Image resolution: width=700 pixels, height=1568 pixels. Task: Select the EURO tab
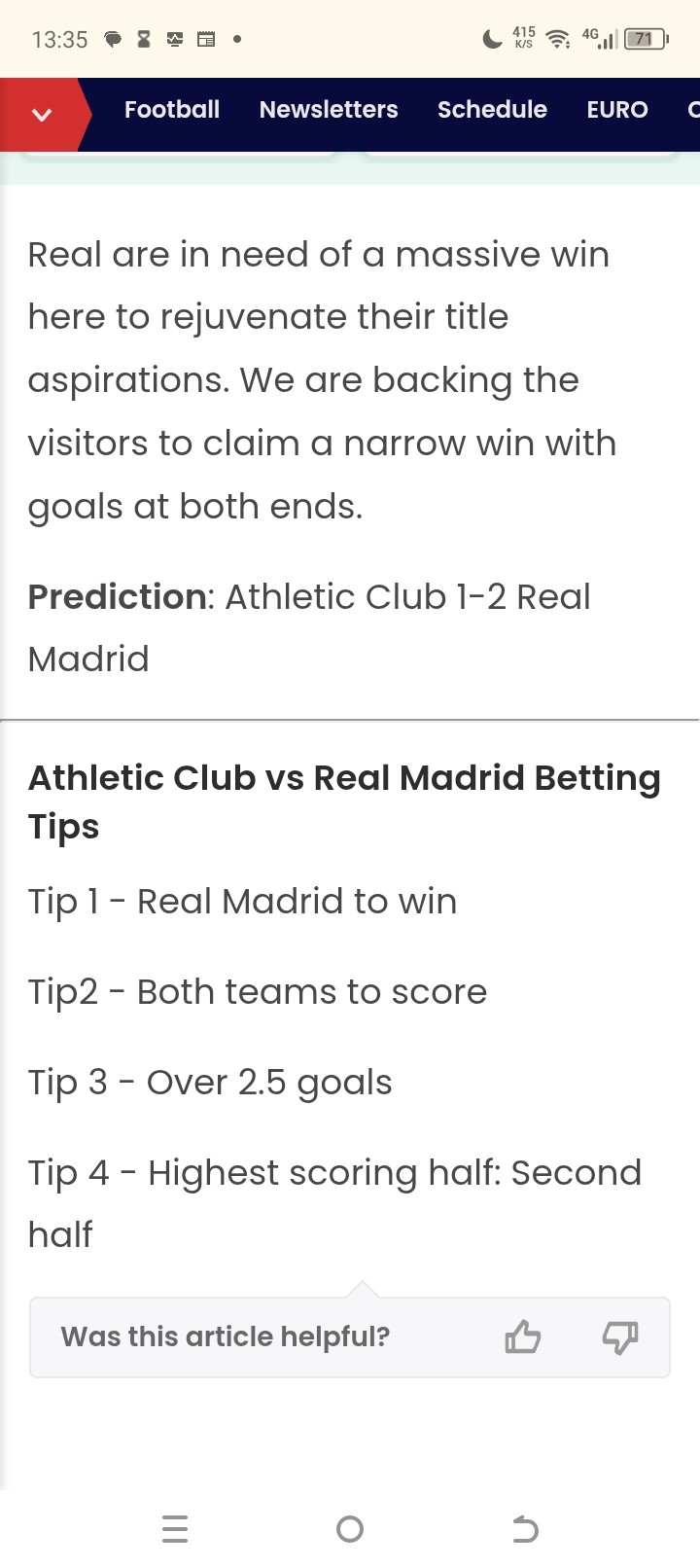(x=617, y=110)
